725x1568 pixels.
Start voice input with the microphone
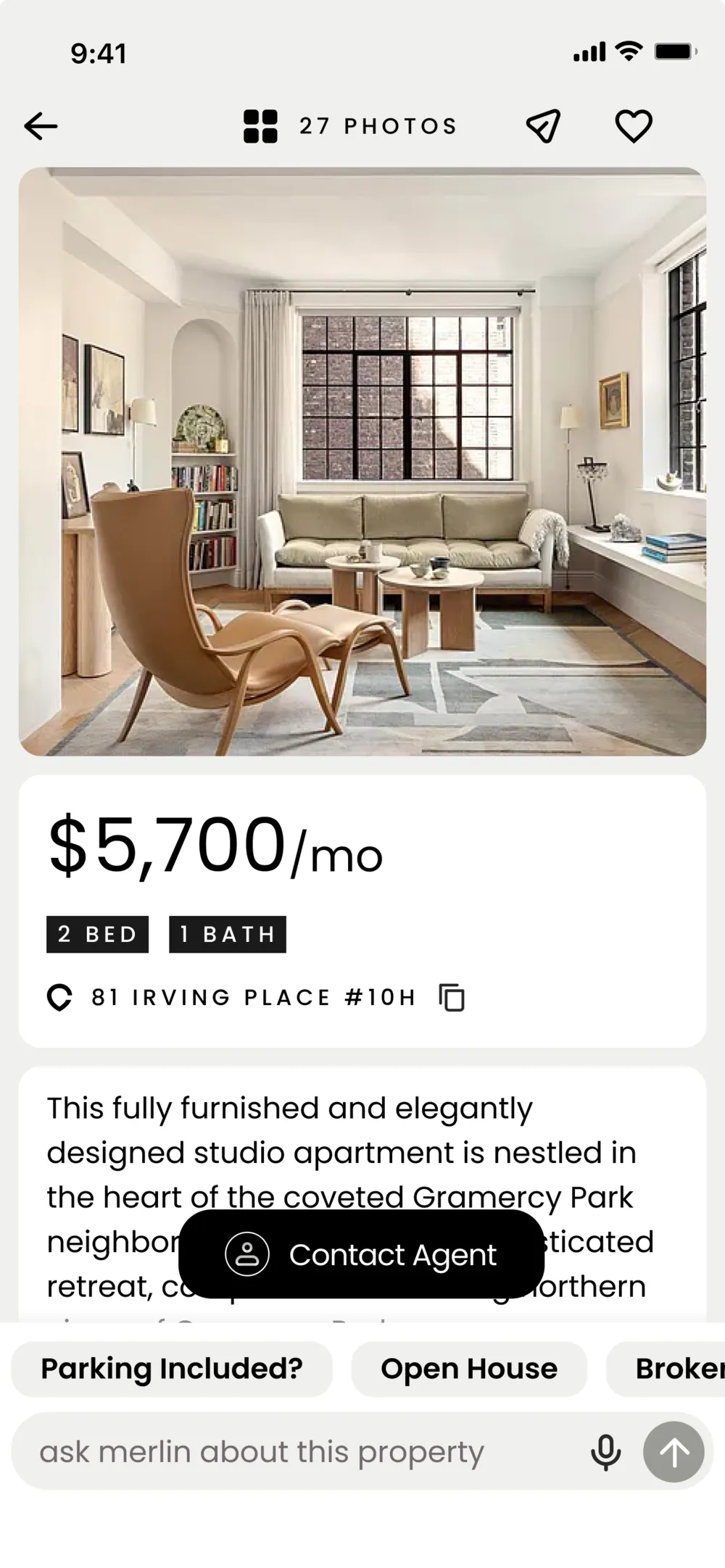(x=605, y=1451)
